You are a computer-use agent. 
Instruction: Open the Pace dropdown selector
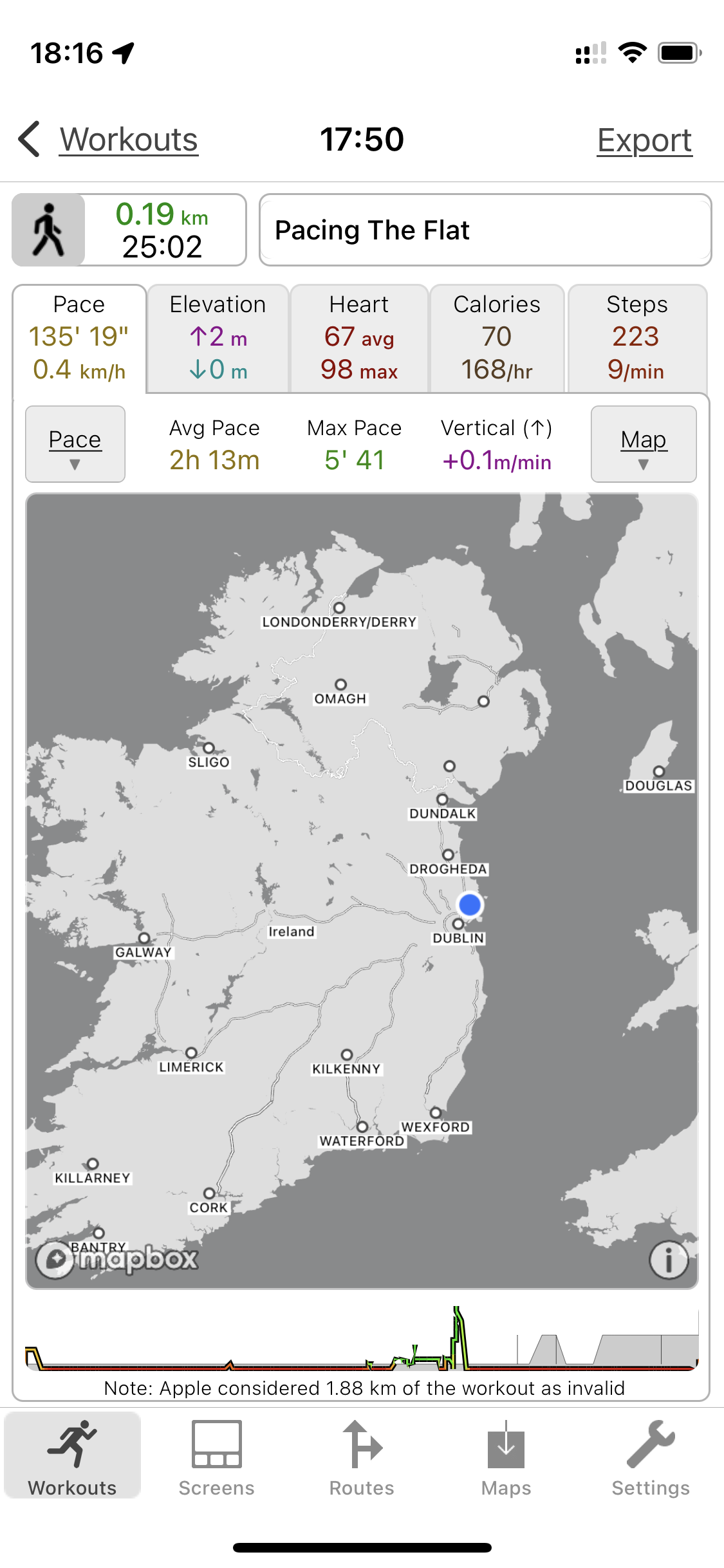[x=75, y=444]
